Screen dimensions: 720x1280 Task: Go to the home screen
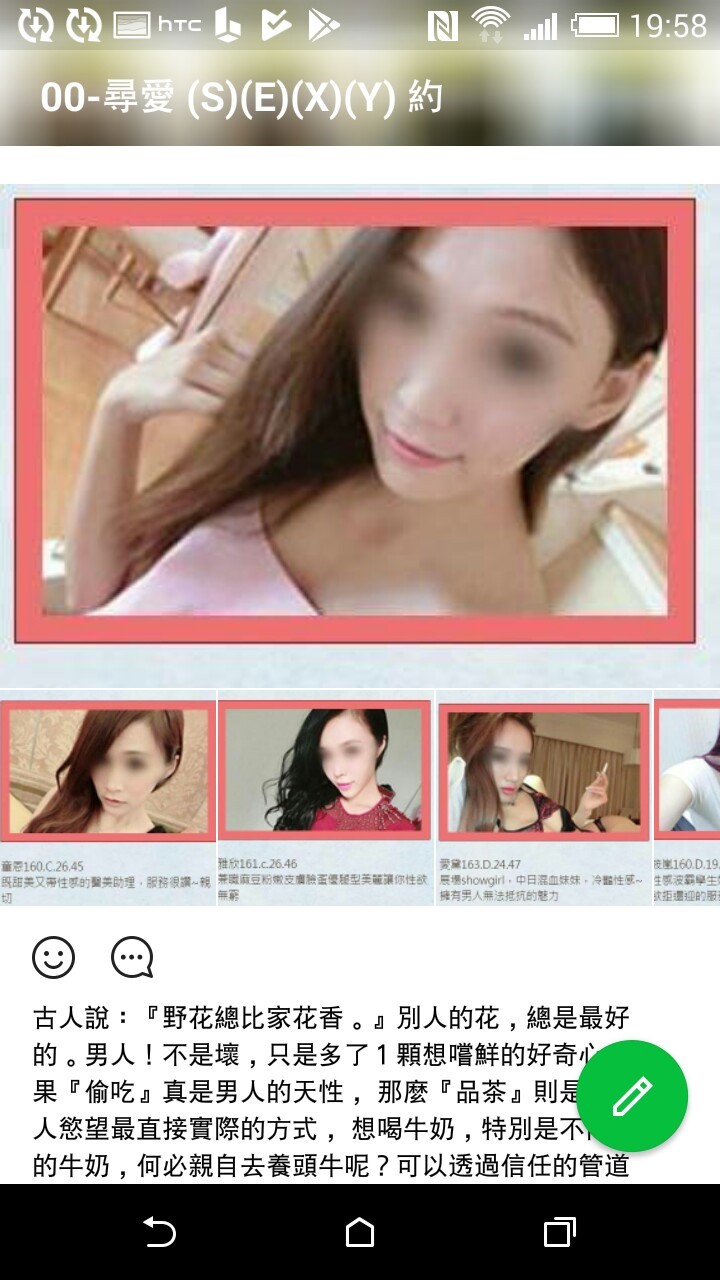click(360, 1232)
